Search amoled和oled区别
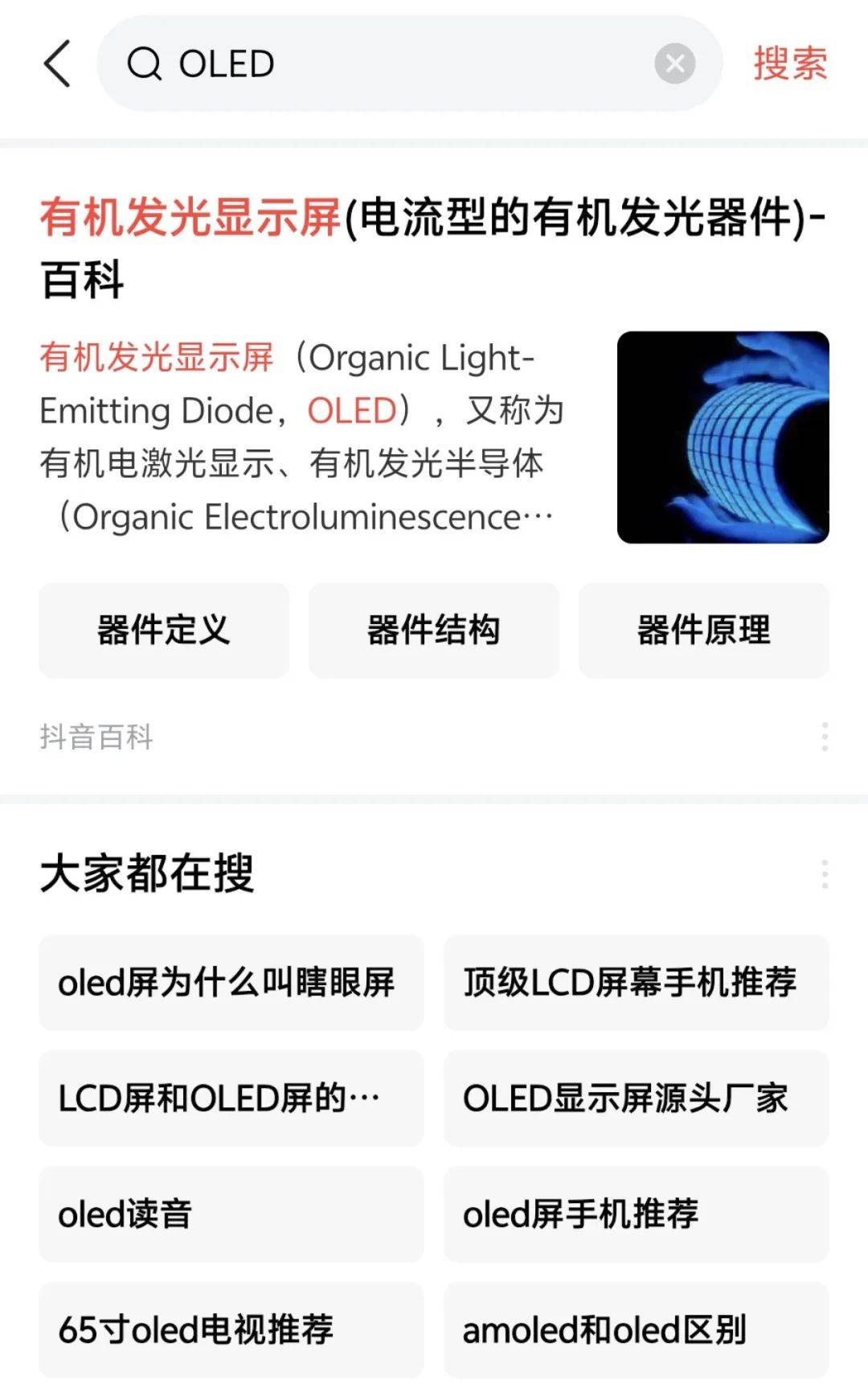 (636, 1329)
